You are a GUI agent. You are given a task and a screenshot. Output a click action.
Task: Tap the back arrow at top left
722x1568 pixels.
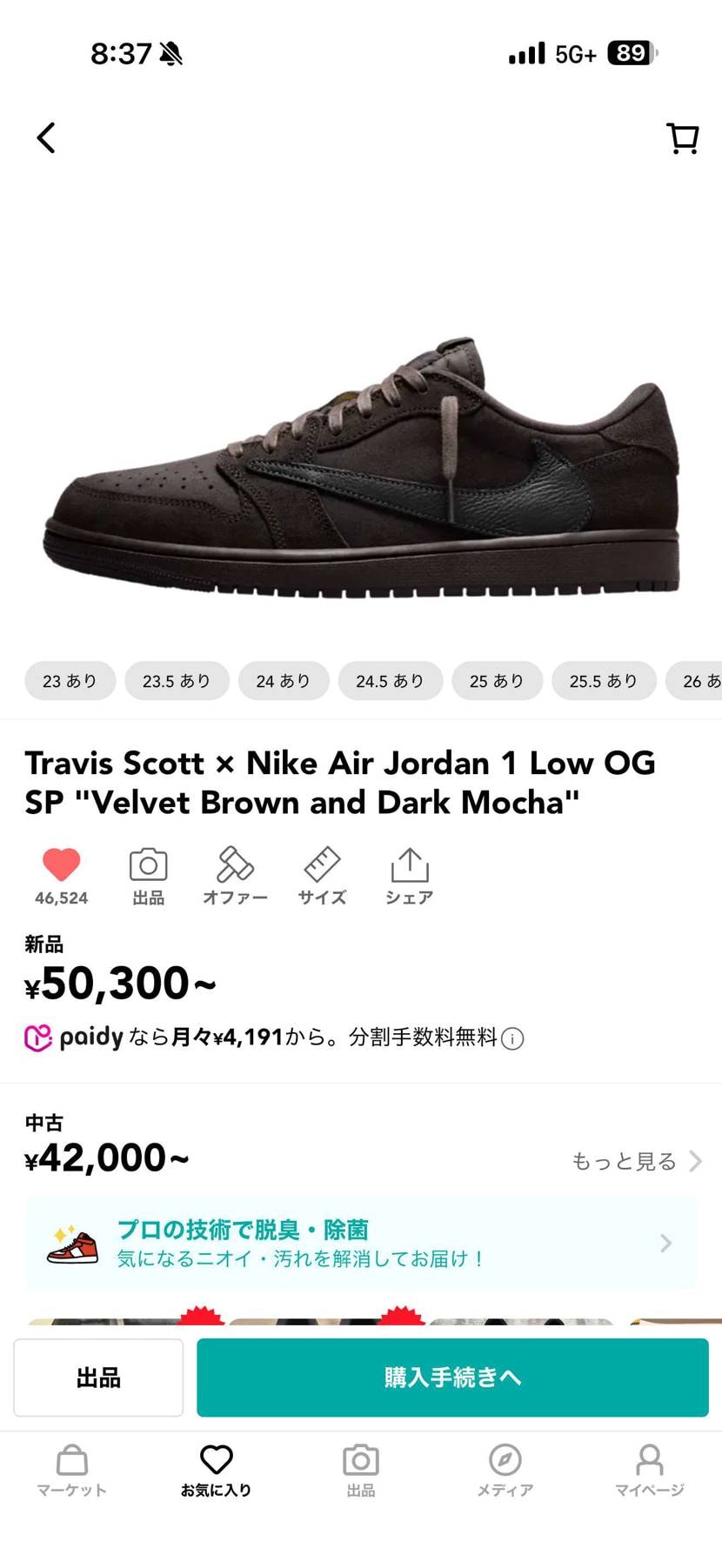click(x=45, y=137)
